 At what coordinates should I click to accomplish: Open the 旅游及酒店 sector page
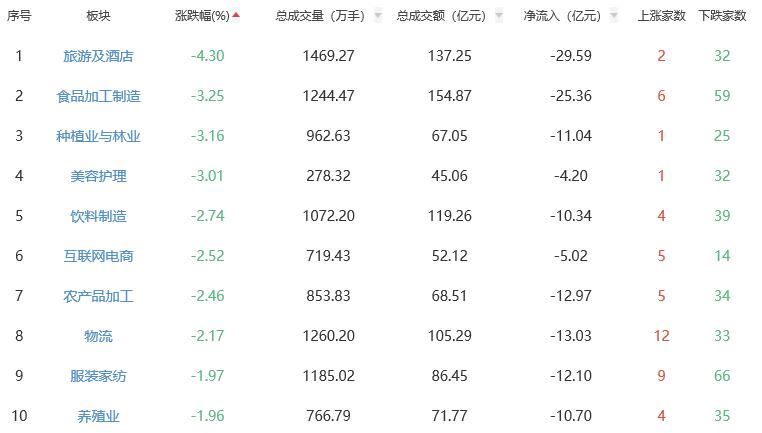pos(98,56)
